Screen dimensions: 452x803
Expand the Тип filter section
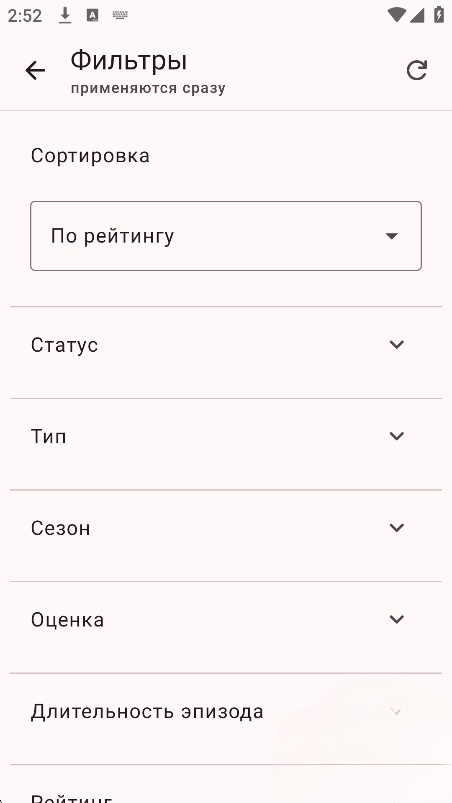click(x=226, y=436)
